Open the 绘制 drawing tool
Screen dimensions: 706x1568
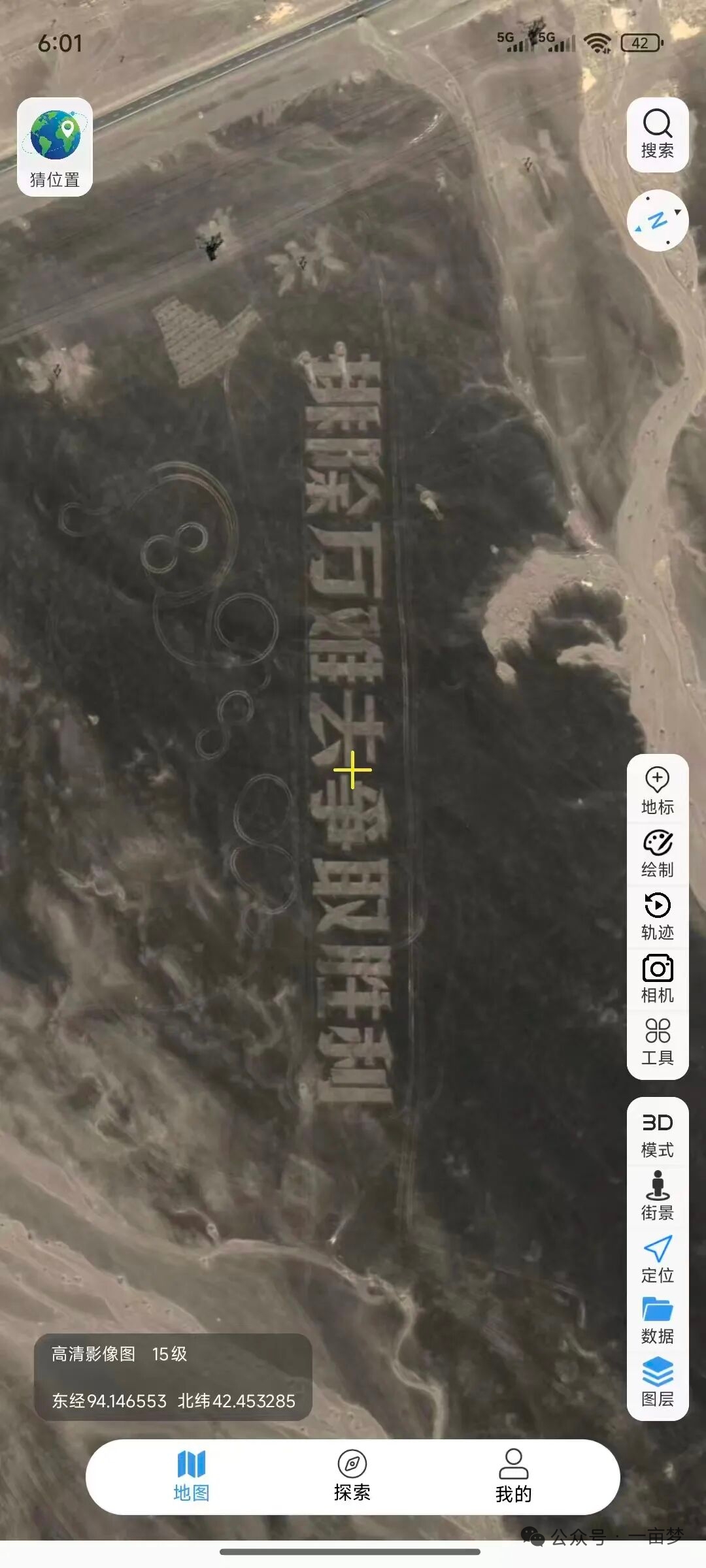point(657,854)
